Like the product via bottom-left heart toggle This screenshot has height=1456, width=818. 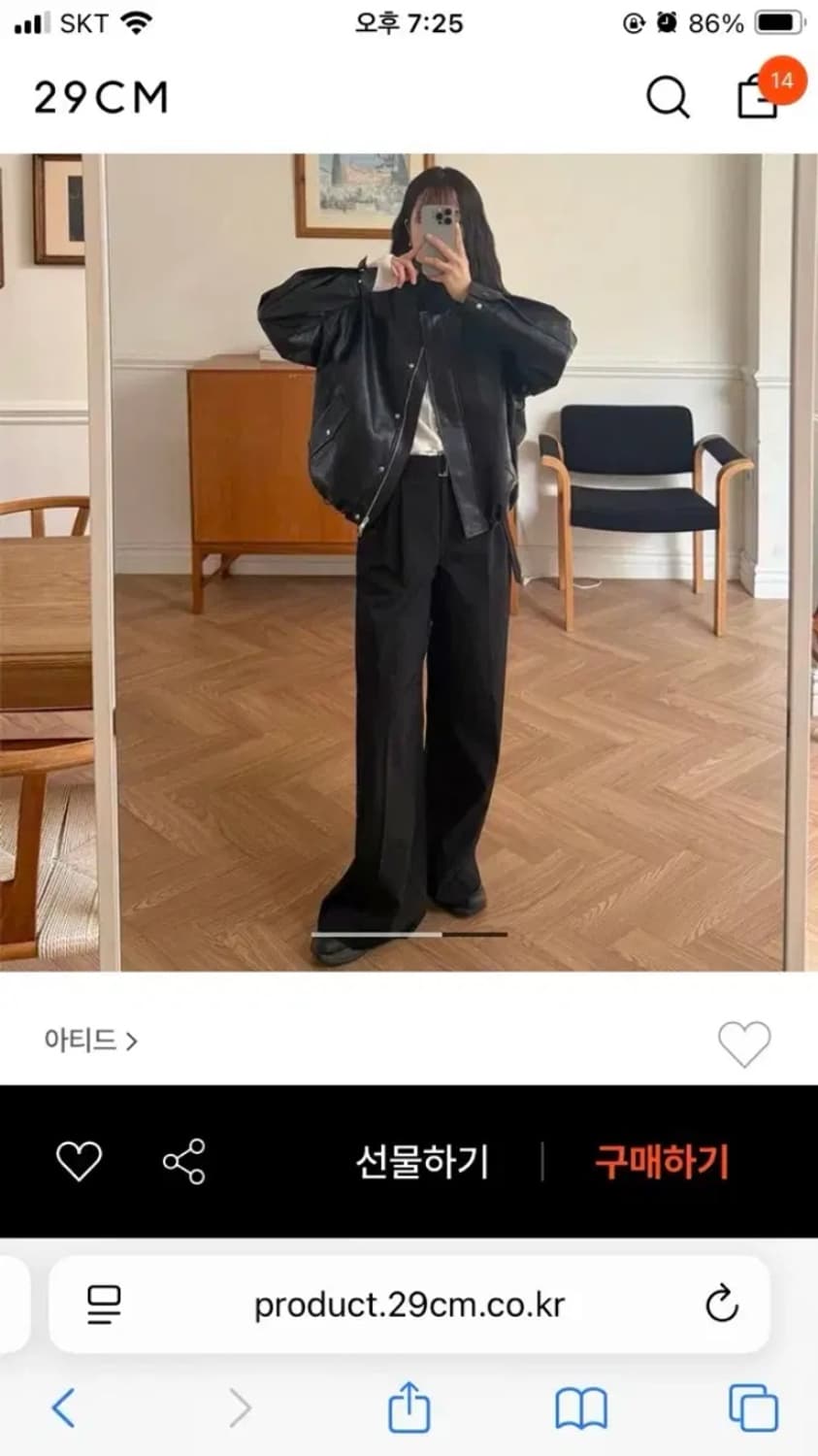point(80,1159)
